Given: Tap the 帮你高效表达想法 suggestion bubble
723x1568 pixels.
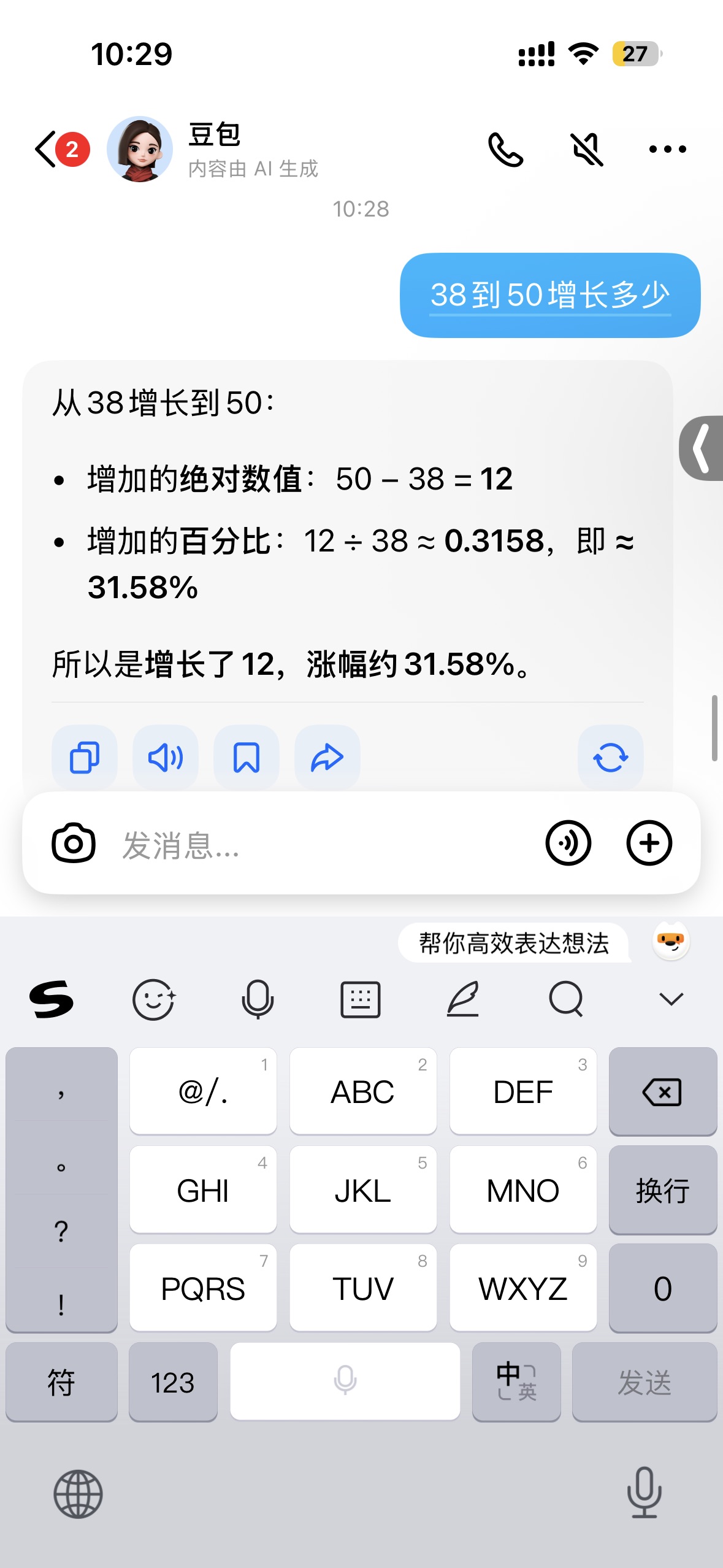Looking at the screenshot, I should click(513, 943).
